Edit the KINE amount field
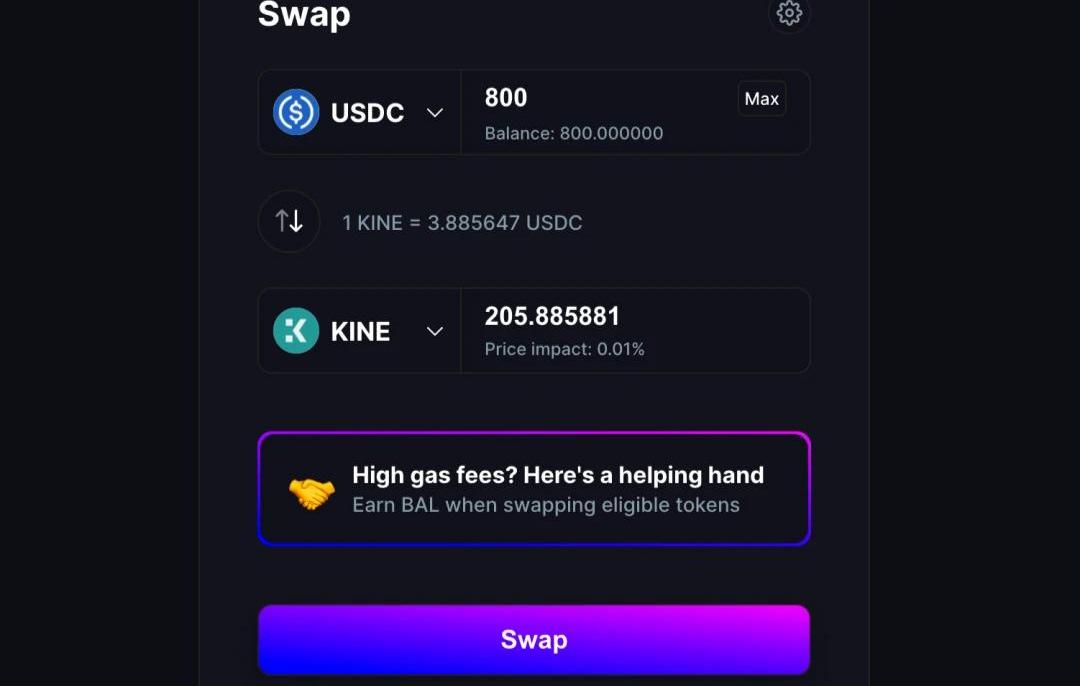The image size is (1080, 686). pyautogui.click(x=620, y=317)
